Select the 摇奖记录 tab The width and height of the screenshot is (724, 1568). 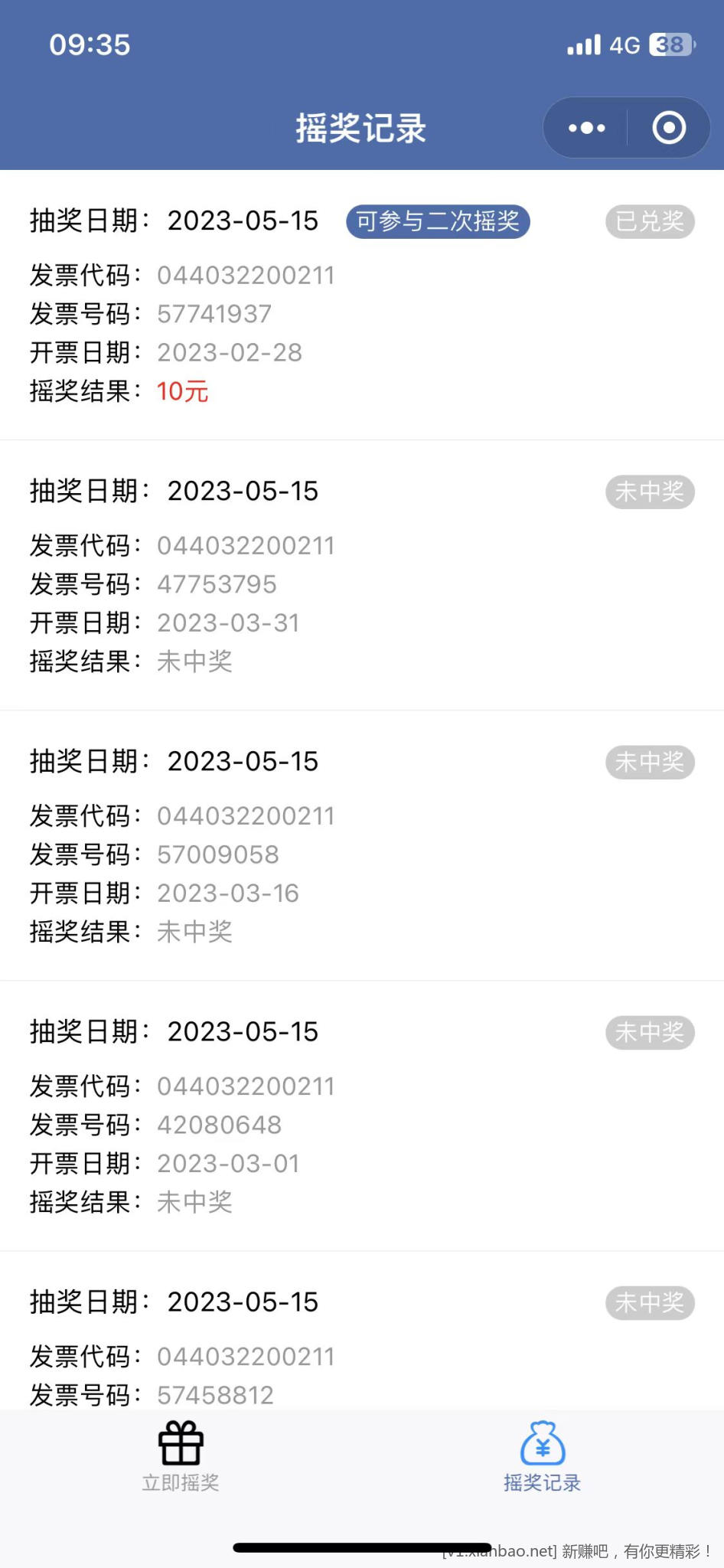tap(542, 1456)
